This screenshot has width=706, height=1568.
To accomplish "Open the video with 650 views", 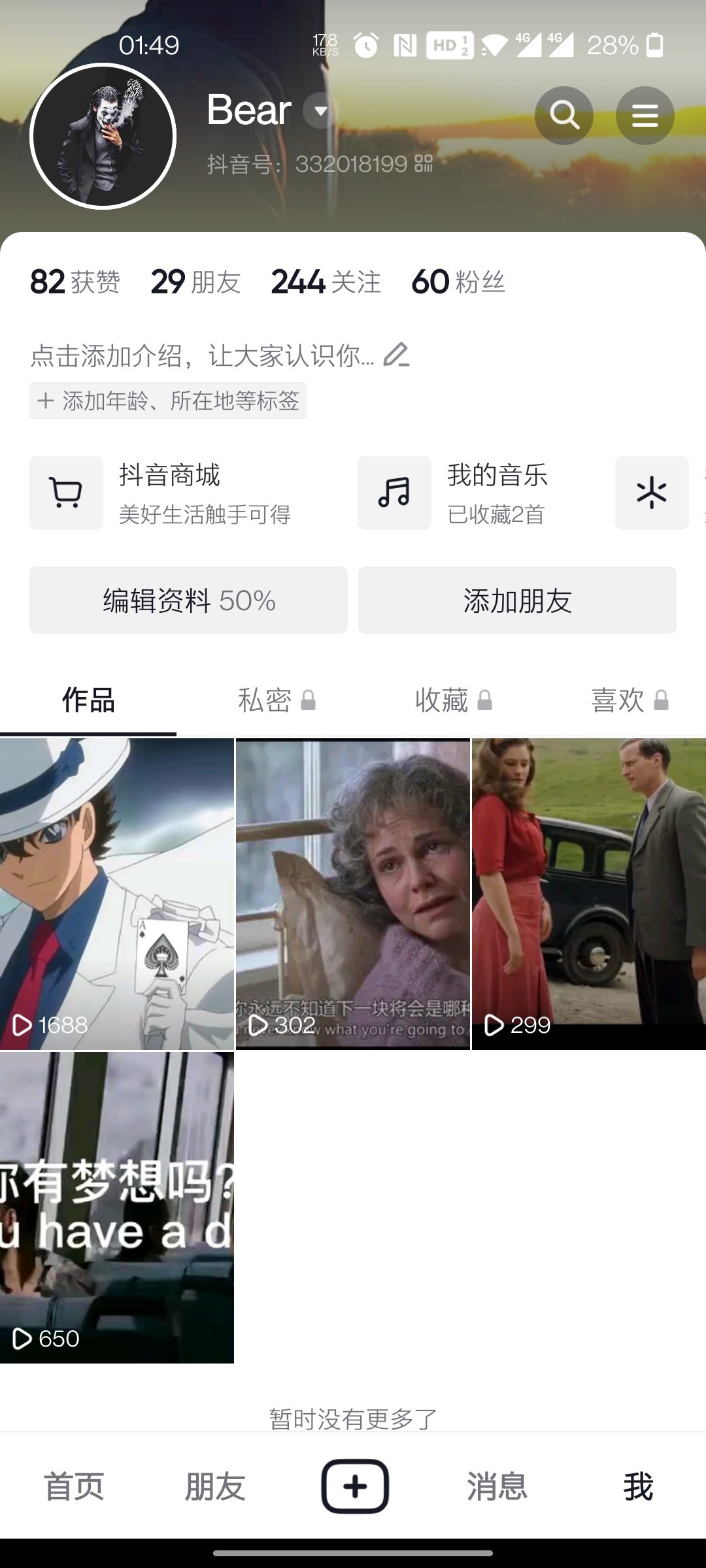I will pyautogui.click(x=117, y=1207).
